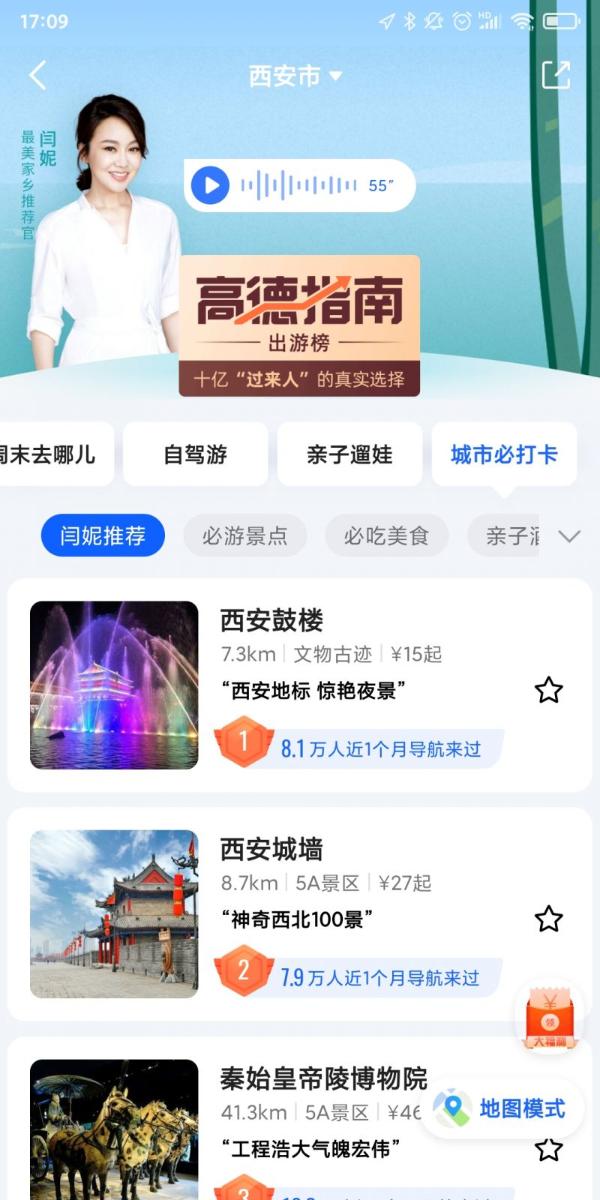
Task: Favorite 西安鼓楼 with the star
Action: click(x=549, y=690)
